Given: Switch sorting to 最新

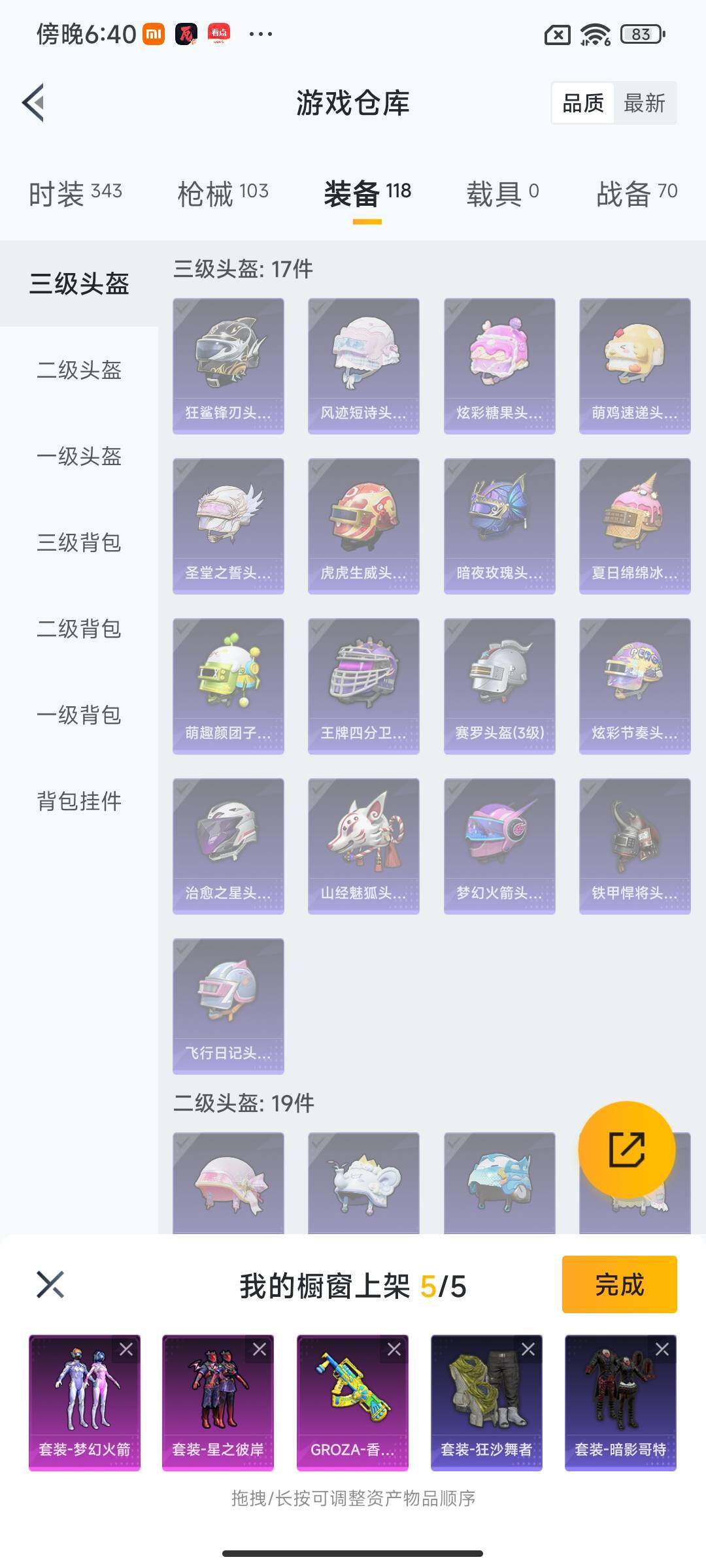Looking at the screenshot, I should [x=644, y=103].
